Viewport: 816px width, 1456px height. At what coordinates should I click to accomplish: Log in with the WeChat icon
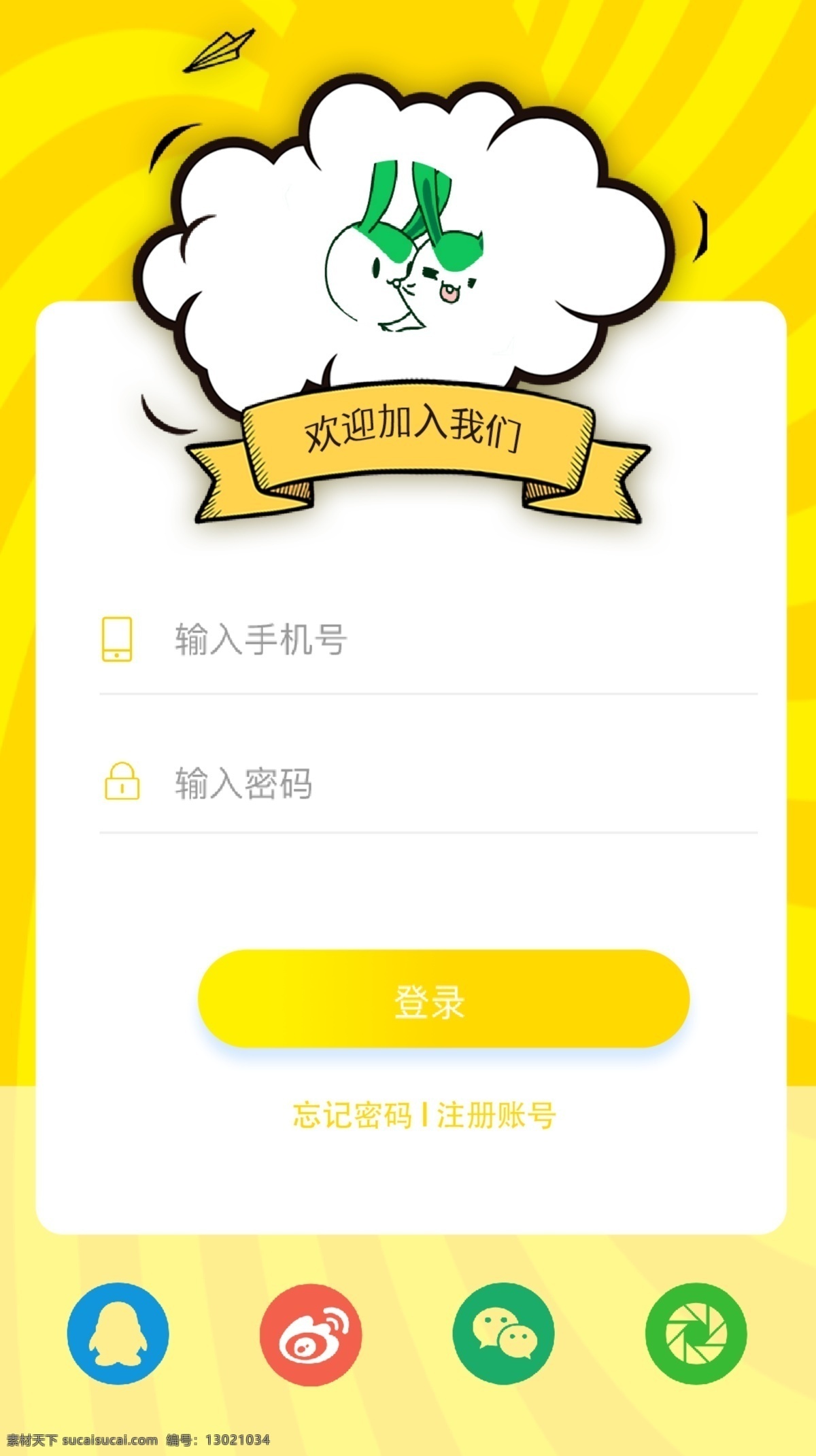[x=504, y=1334]
